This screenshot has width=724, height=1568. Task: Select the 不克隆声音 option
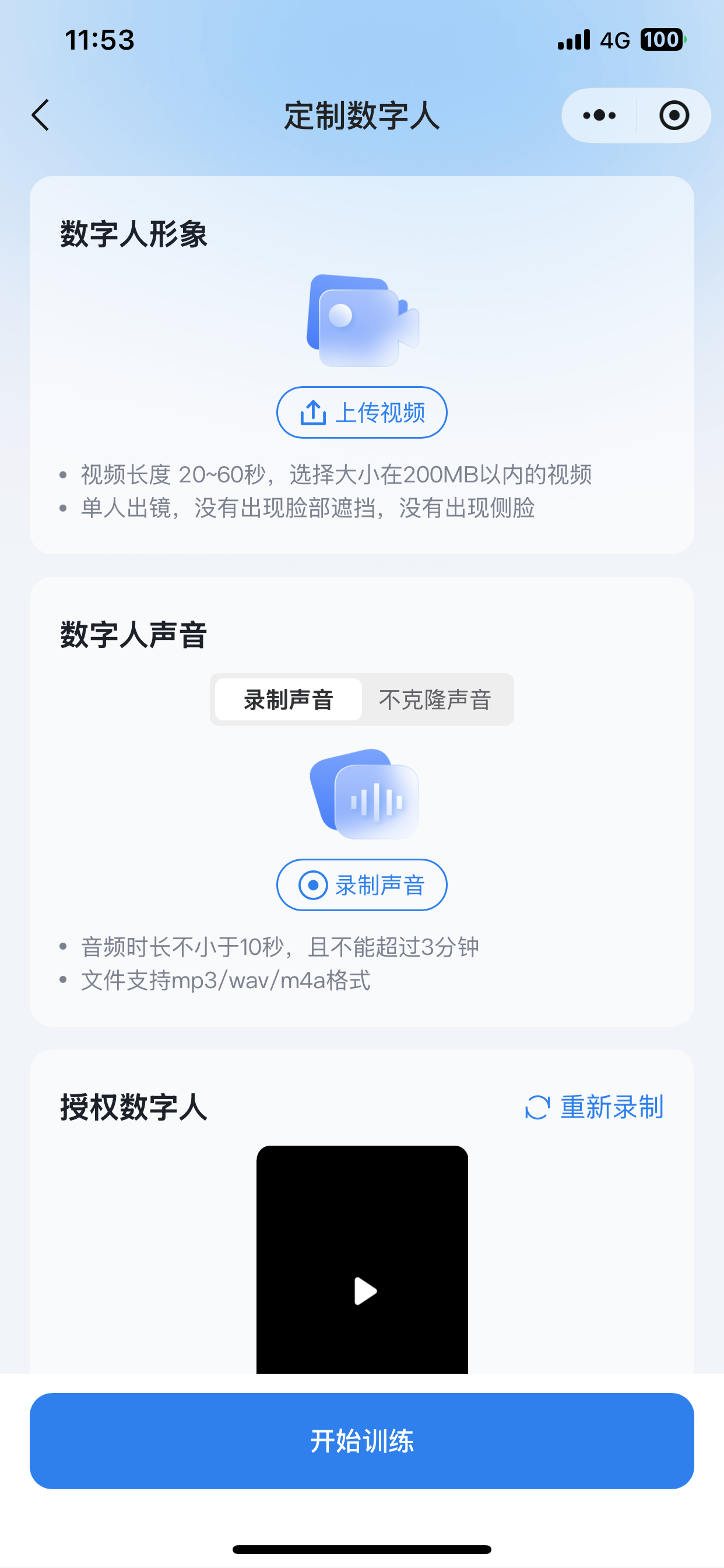(x=435, y=699)
